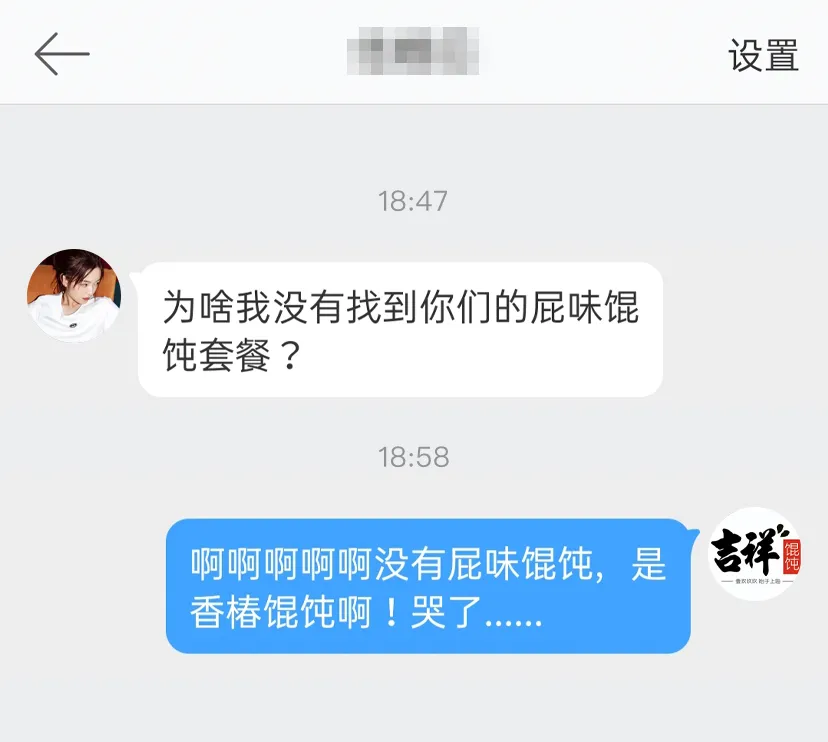The height and width of the screenshot is (742, 828).
Task: Open the 吉祥馄饨 account avatar
Action: coord(755,555)
